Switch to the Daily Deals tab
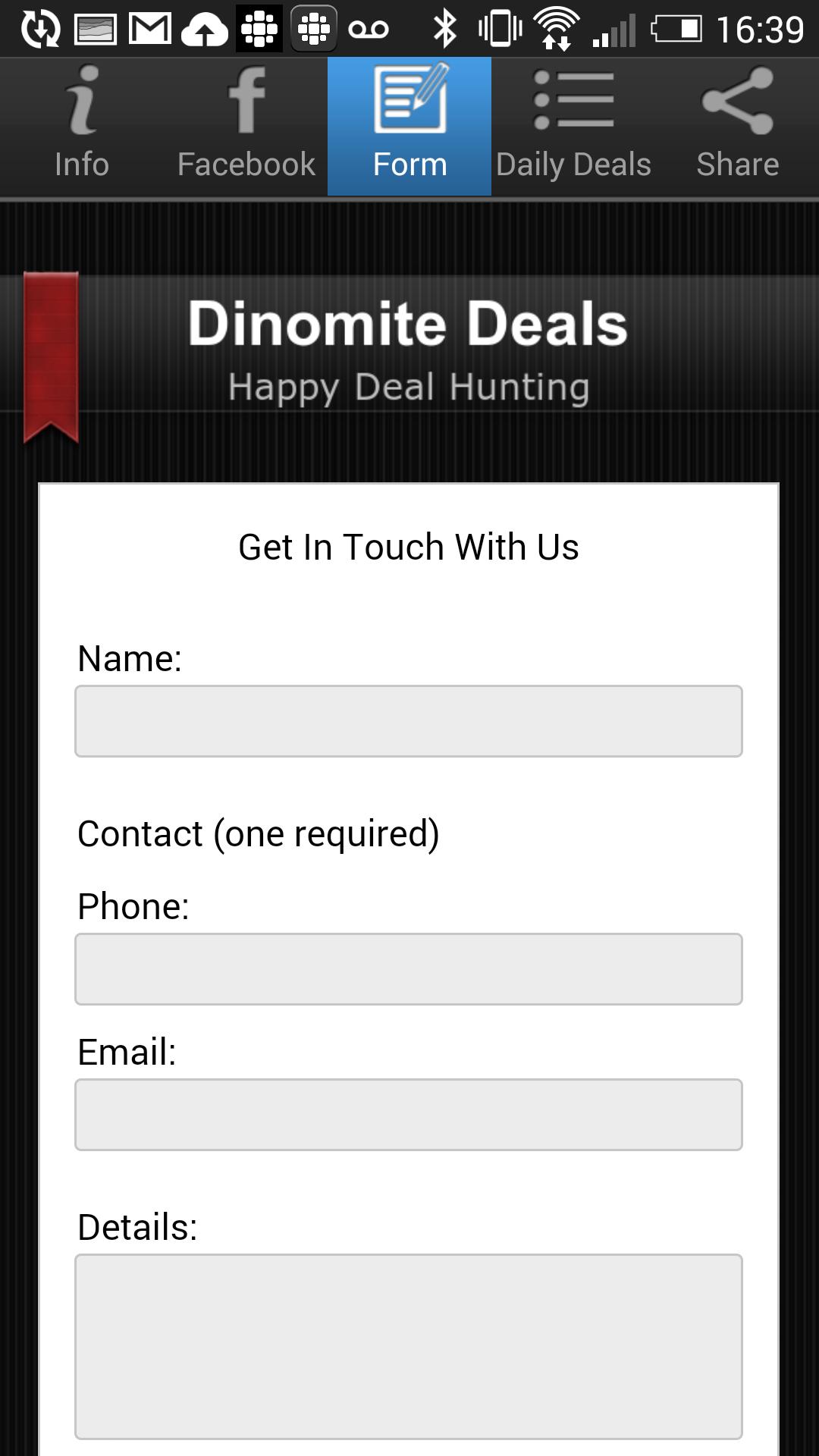Screen dimensions: 819x1456 click(x=574, y=125)
